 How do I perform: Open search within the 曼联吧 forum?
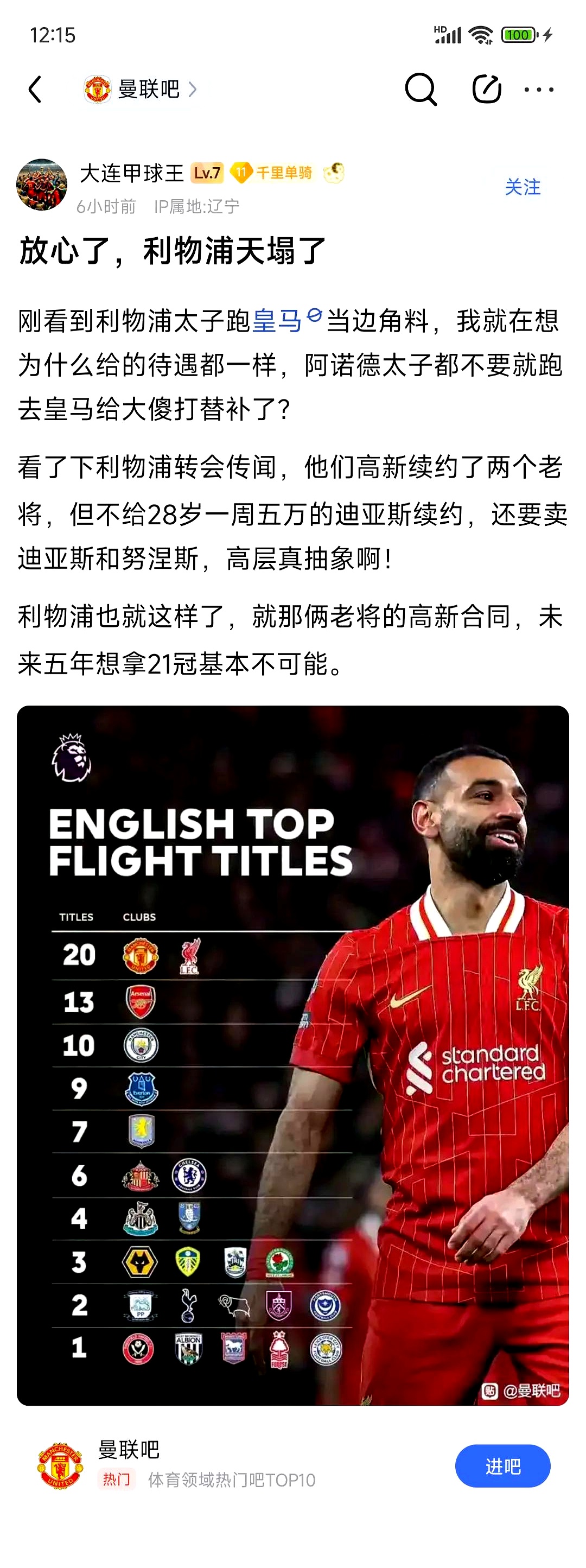pos(421,90)
